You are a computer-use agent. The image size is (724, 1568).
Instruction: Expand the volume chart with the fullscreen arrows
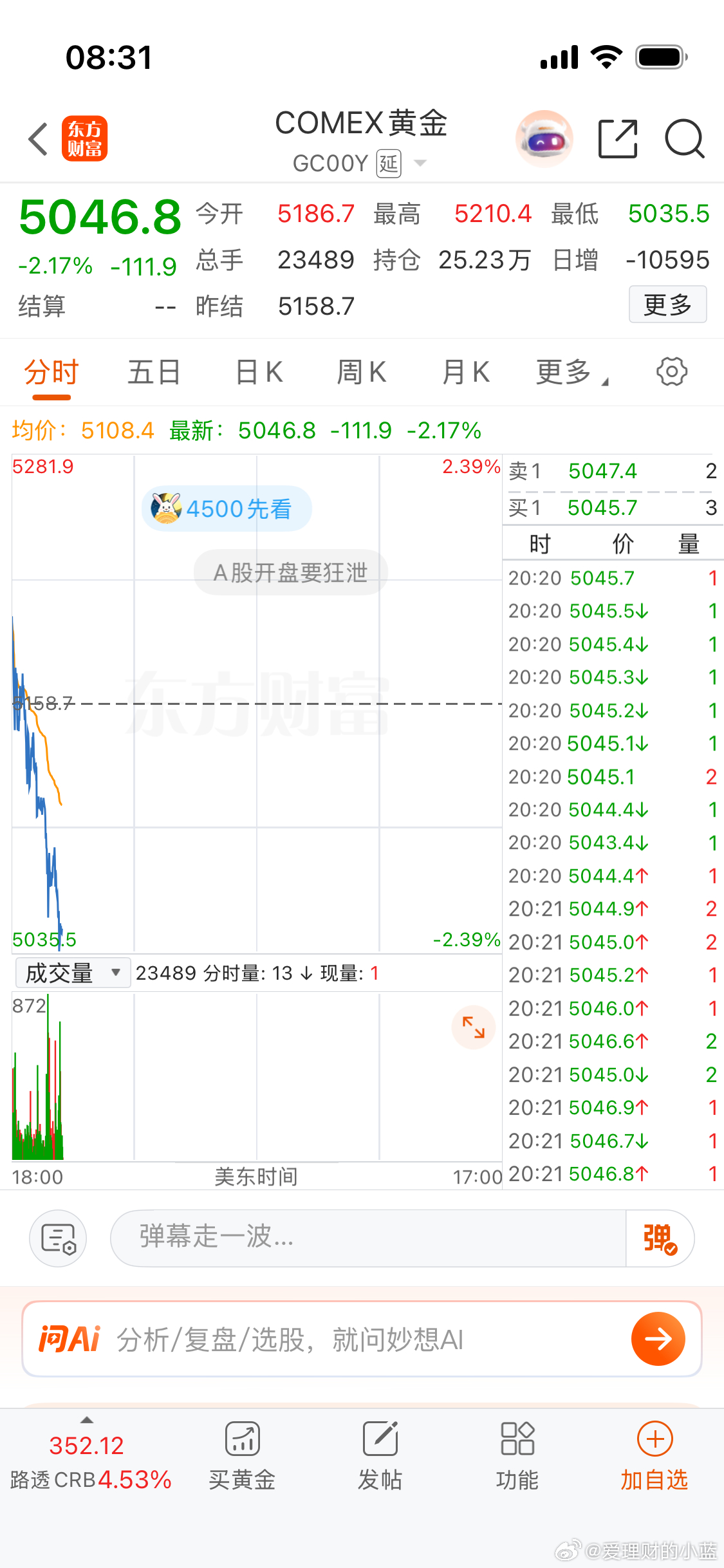[473, 1028]
